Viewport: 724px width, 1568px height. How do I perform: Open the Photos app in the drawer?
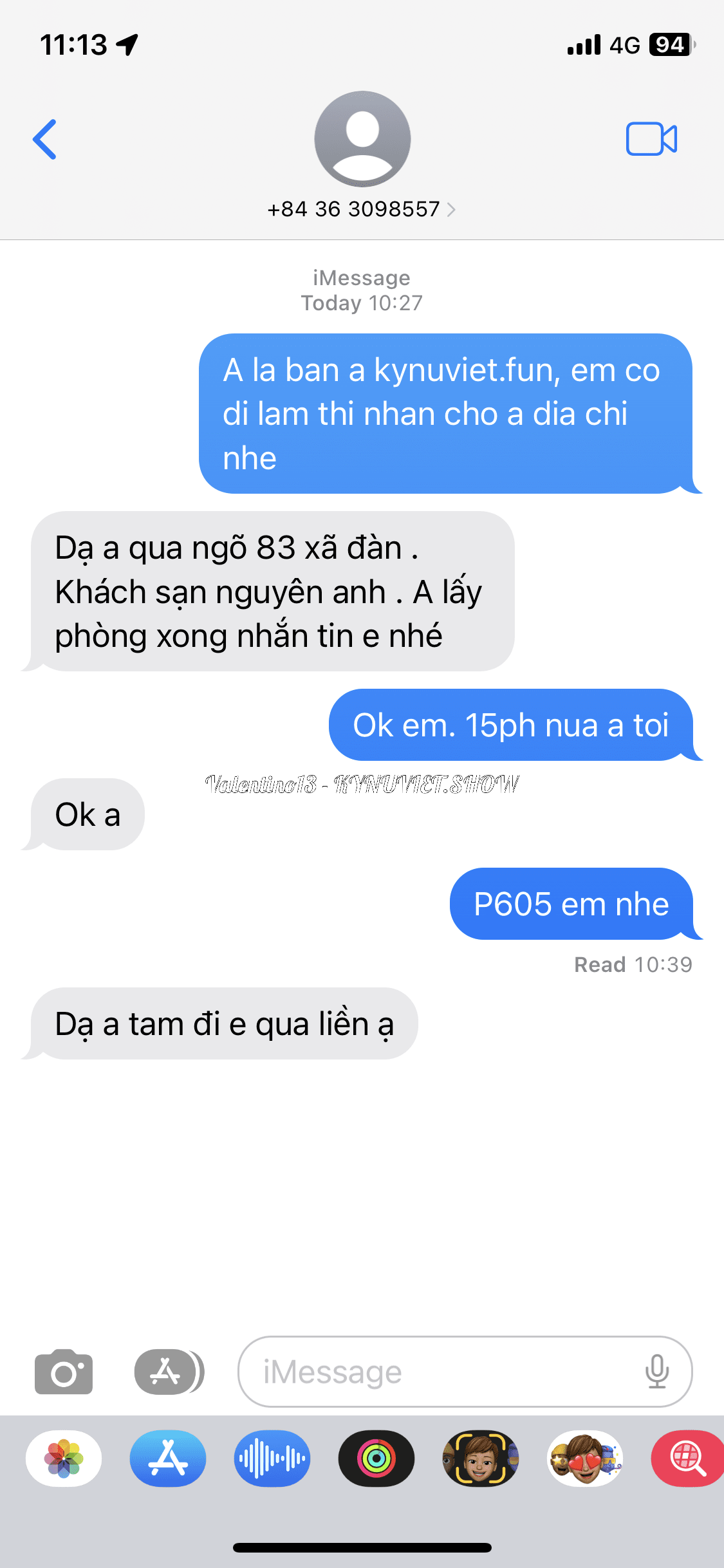[64, 1459]
